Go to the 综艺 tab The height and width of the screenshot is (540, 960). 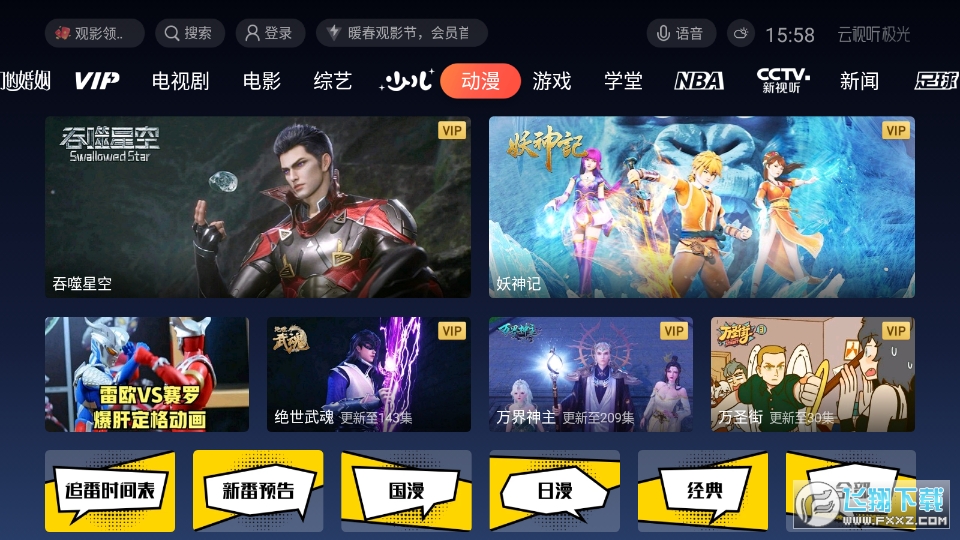point(333,81)
